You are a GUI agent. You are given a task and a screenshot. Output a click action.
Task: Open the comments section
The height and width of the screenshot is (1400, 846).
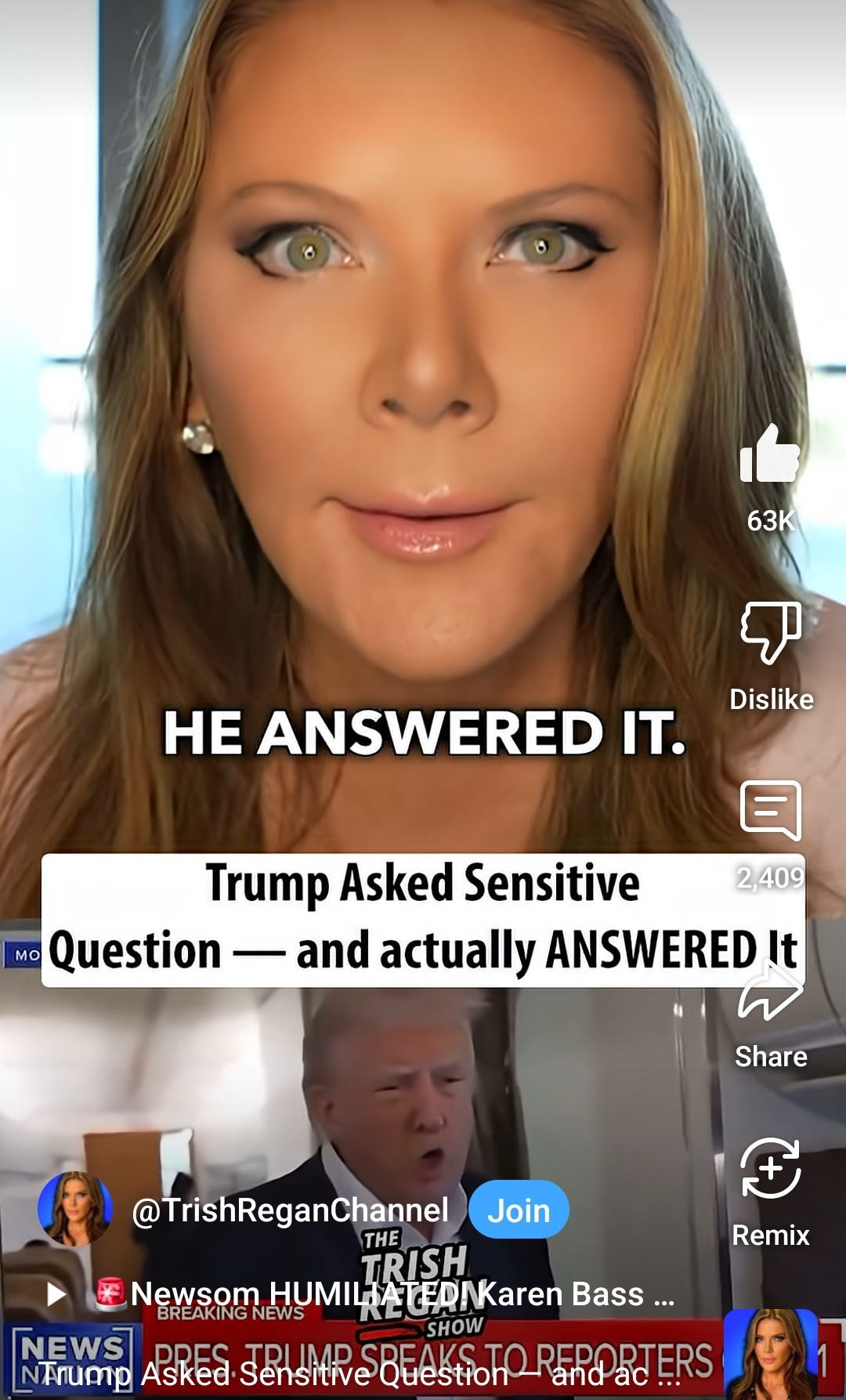click(770, 811)
